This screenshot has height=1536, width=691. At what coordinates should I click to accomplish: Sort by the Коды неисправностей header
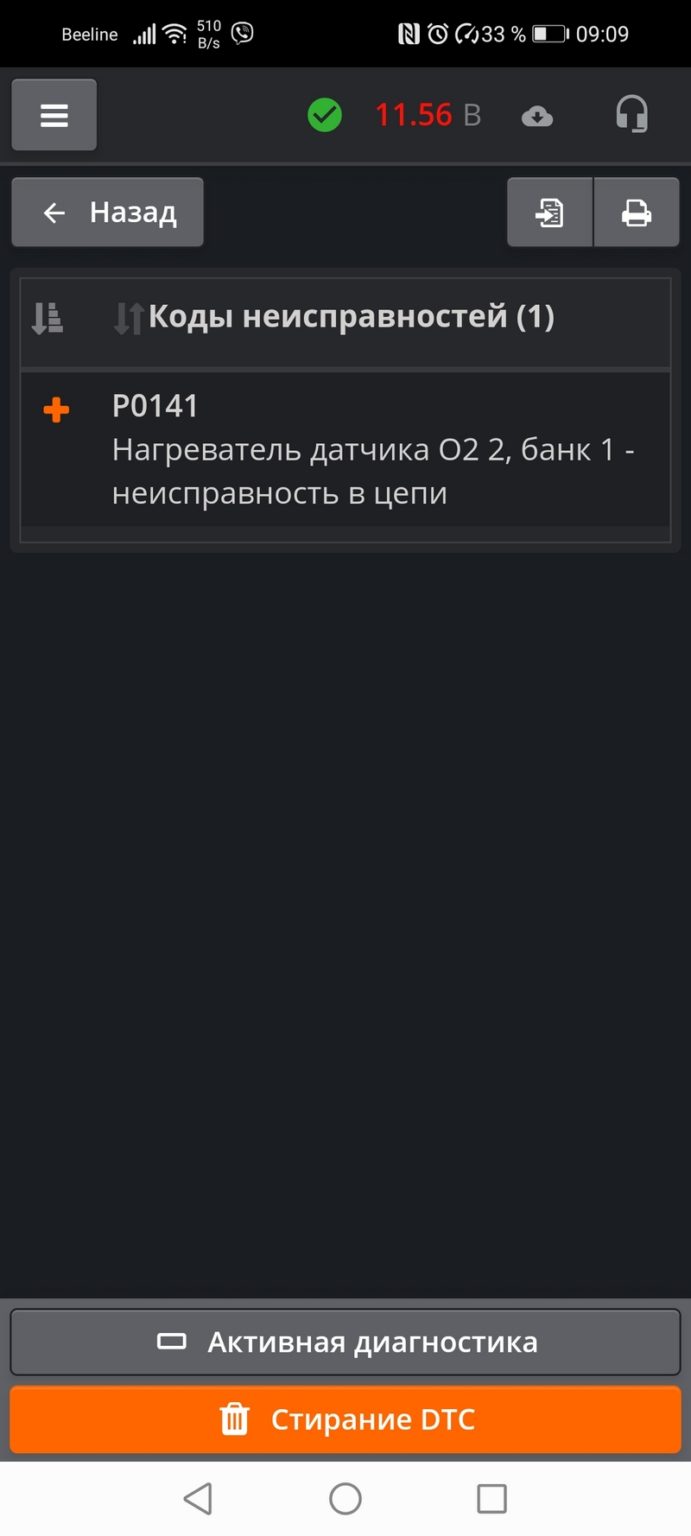(335, 318)
